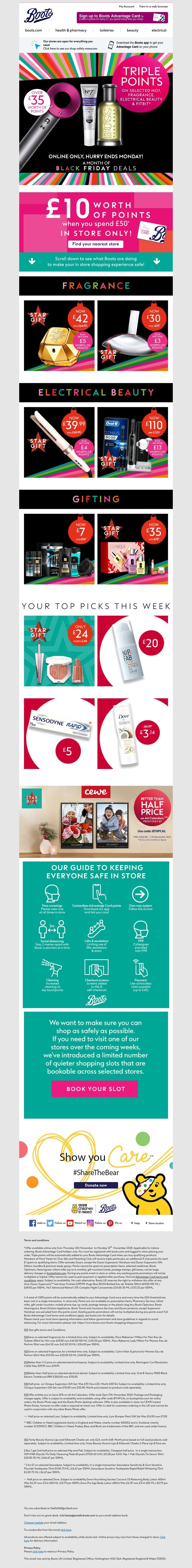View this email in a web browser
Image resolution: width=192 pixels, height=1568 pixels.
point(153,7)
